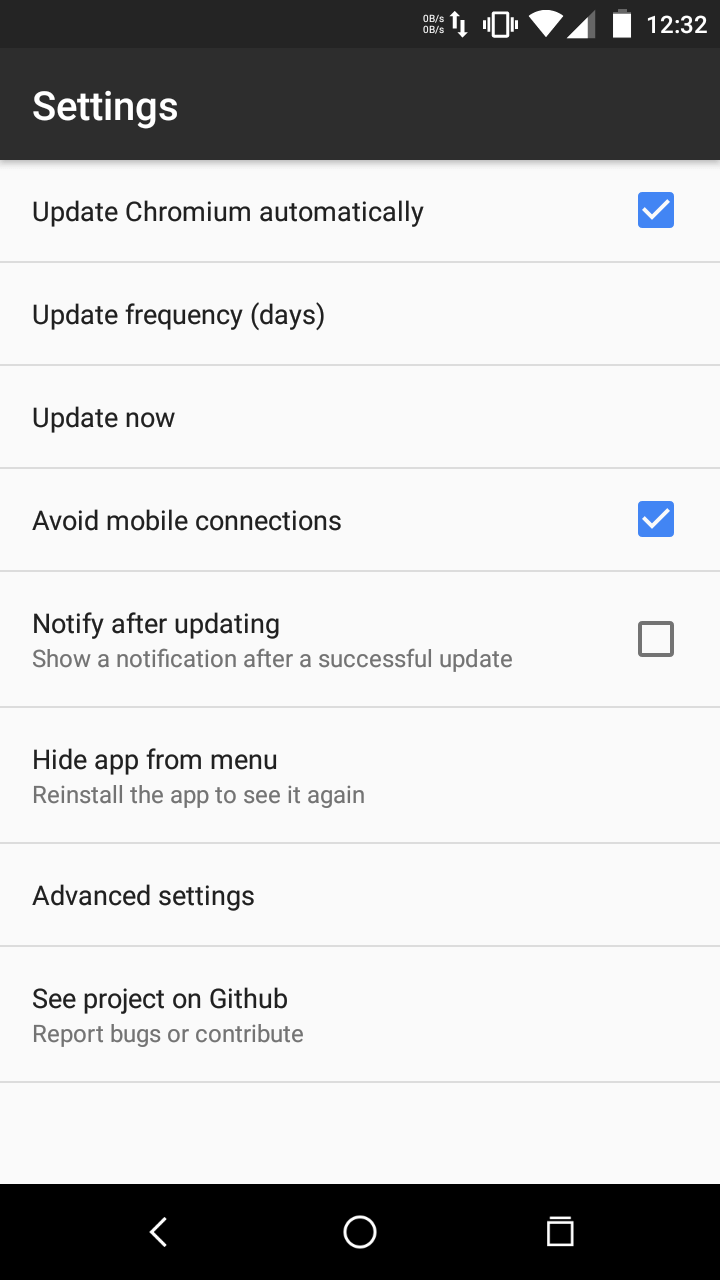This screenshot has width=720, height=1280.
Task: Select Hide app from menu
Action: tap(360, 776)
